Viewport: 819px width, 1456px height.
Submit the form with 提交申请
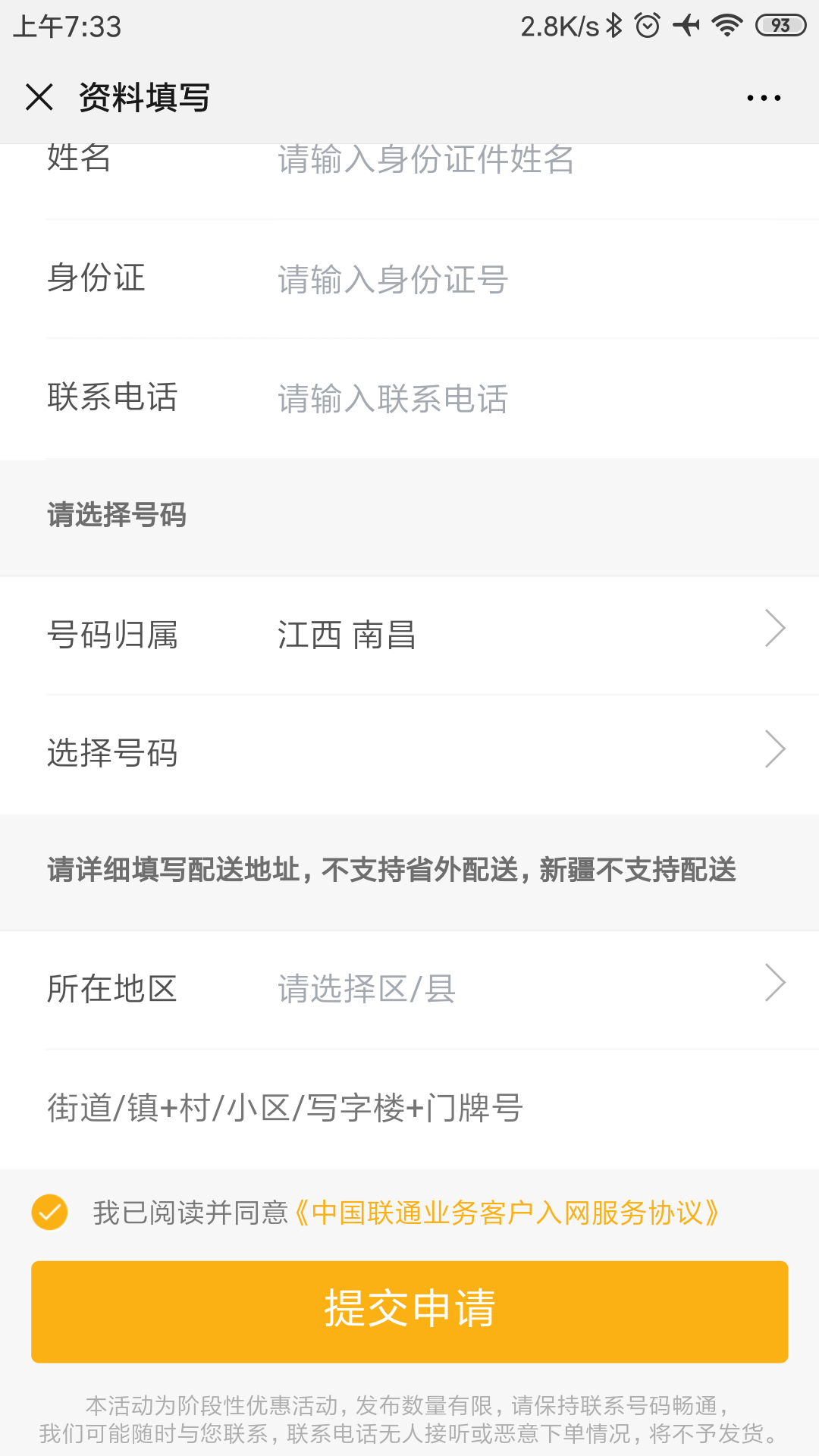[x=409, y=1311]
